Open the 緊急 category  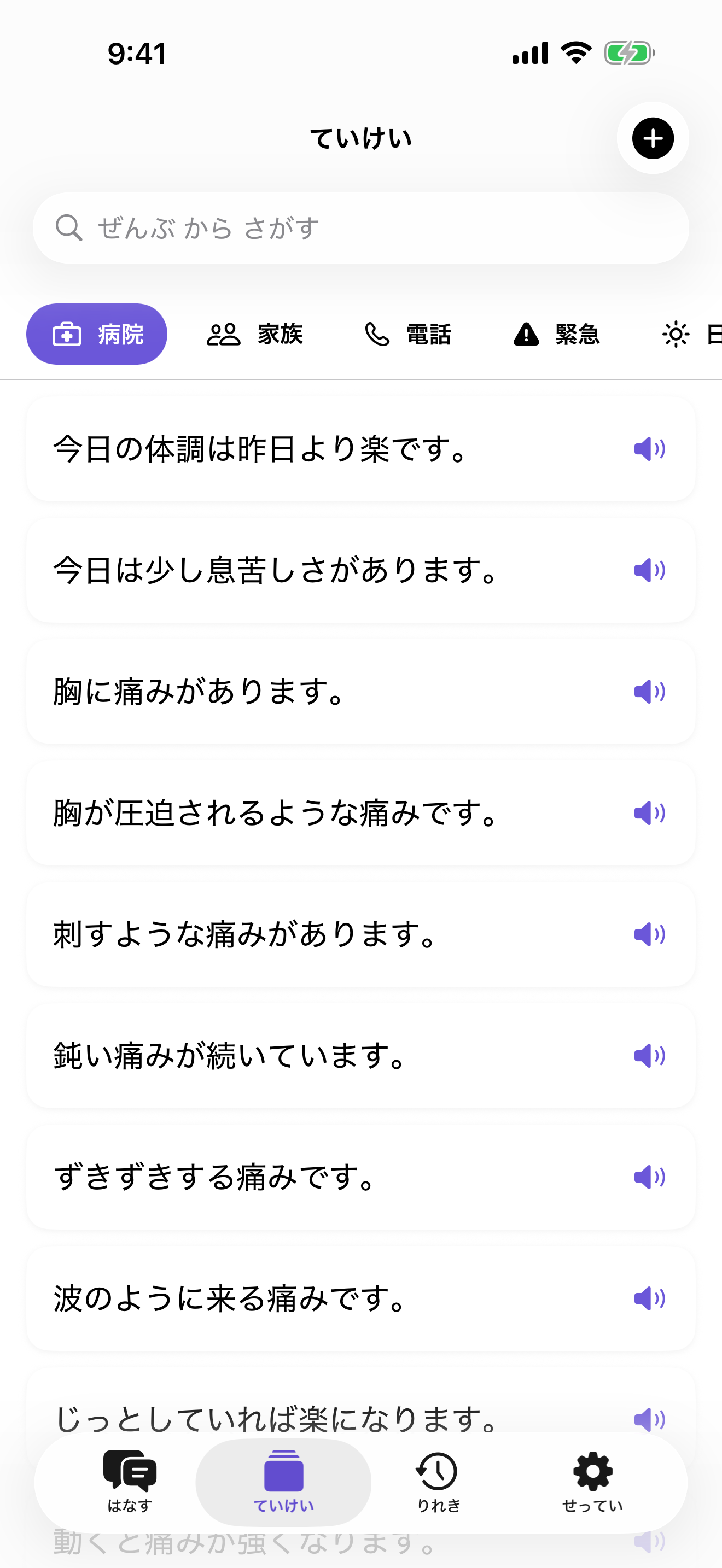557,334
